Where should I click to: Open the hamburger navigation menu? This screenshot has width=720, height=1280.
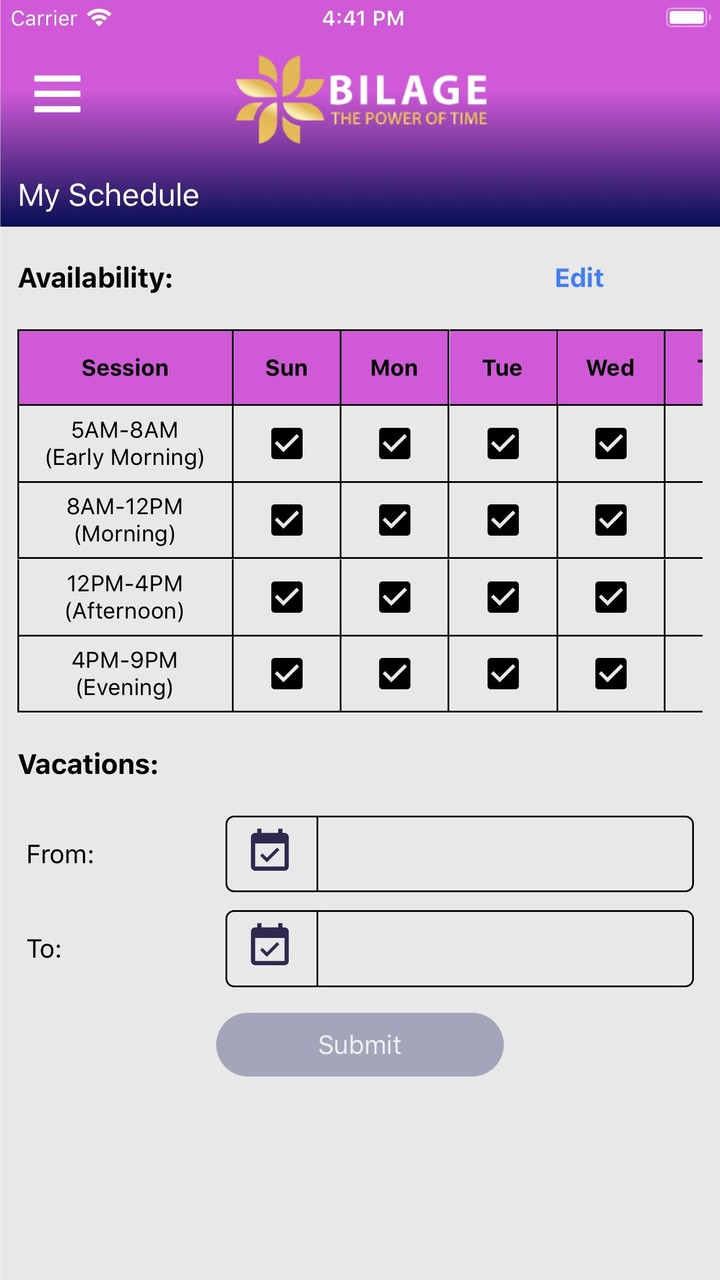pos(57,94)
